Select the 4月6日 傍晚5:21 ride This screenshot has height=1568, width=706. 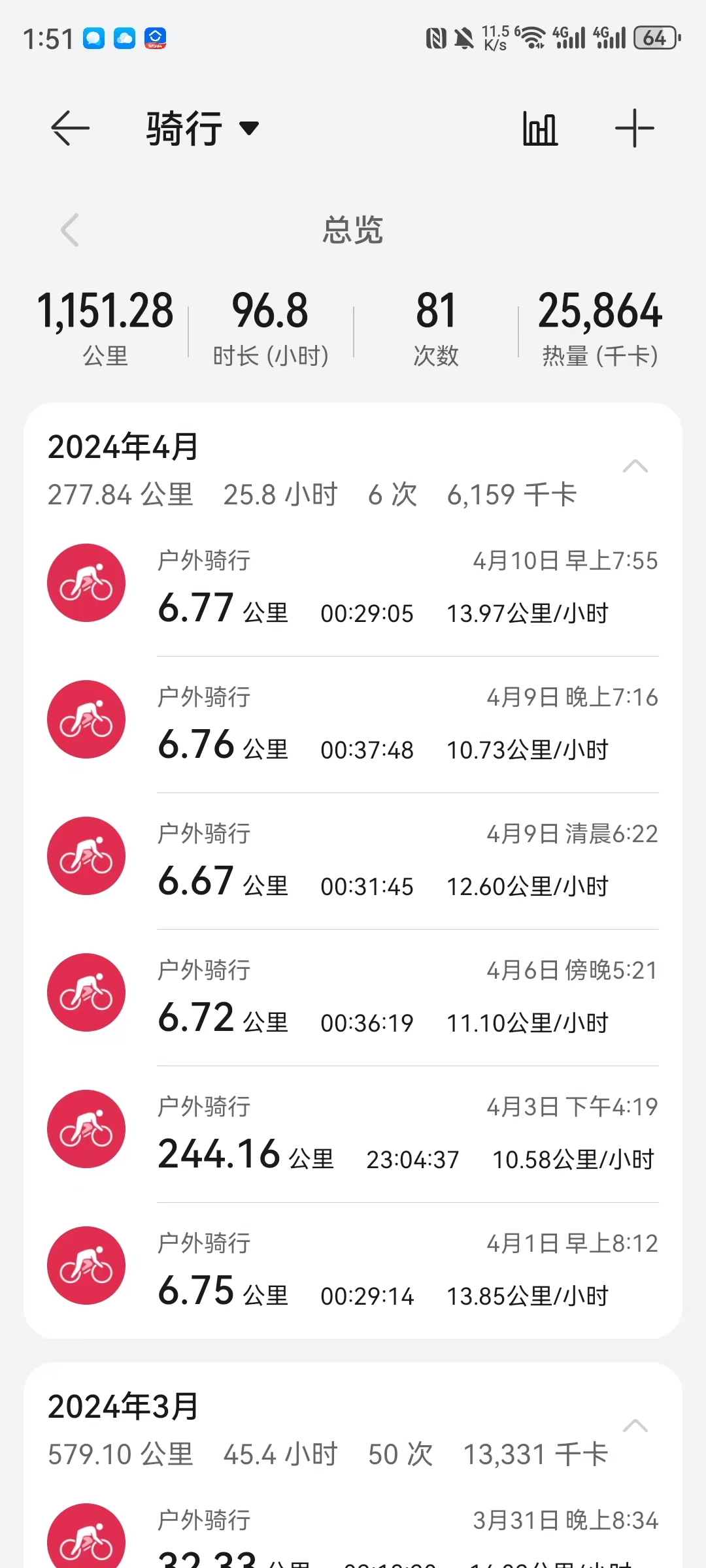coord(353,996)
